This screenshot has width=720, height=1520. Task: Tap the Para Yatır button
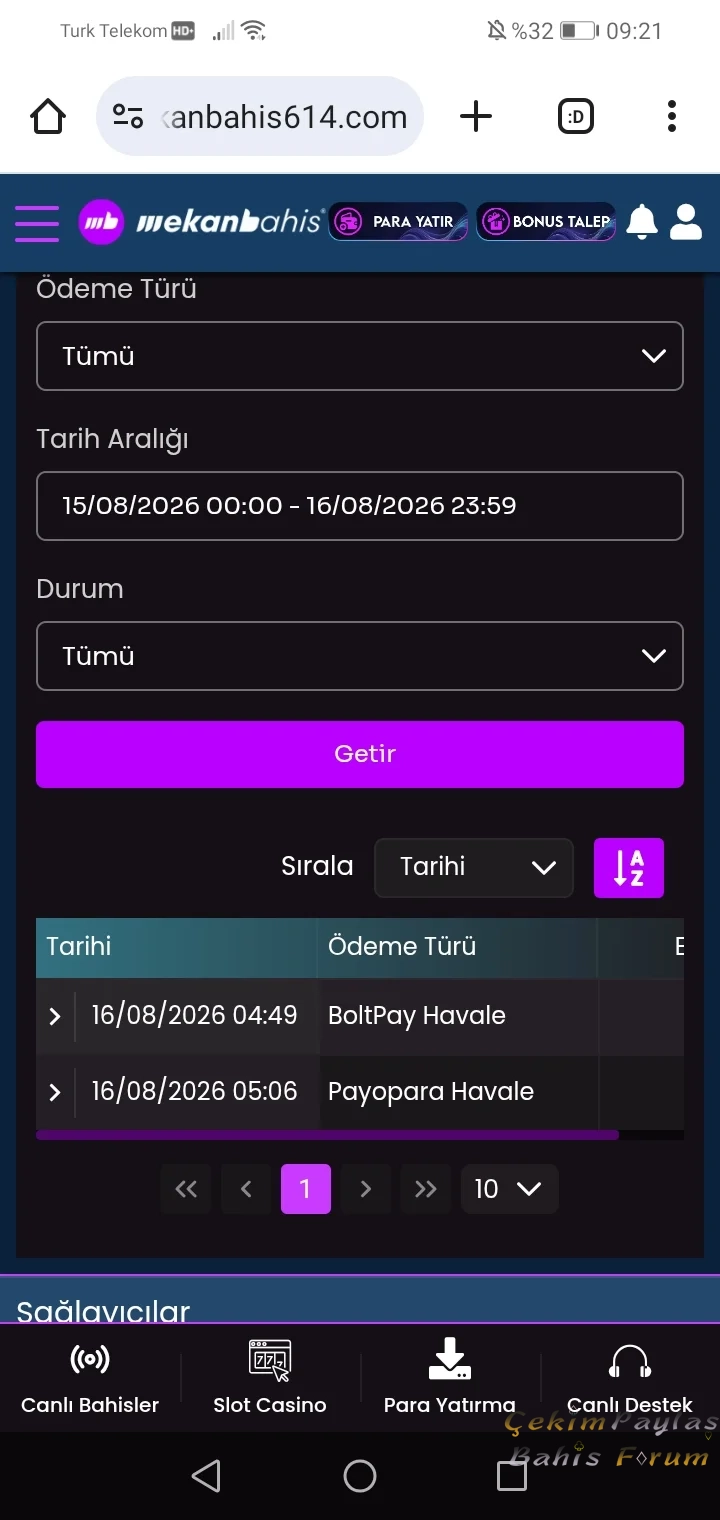click(398, 222)
